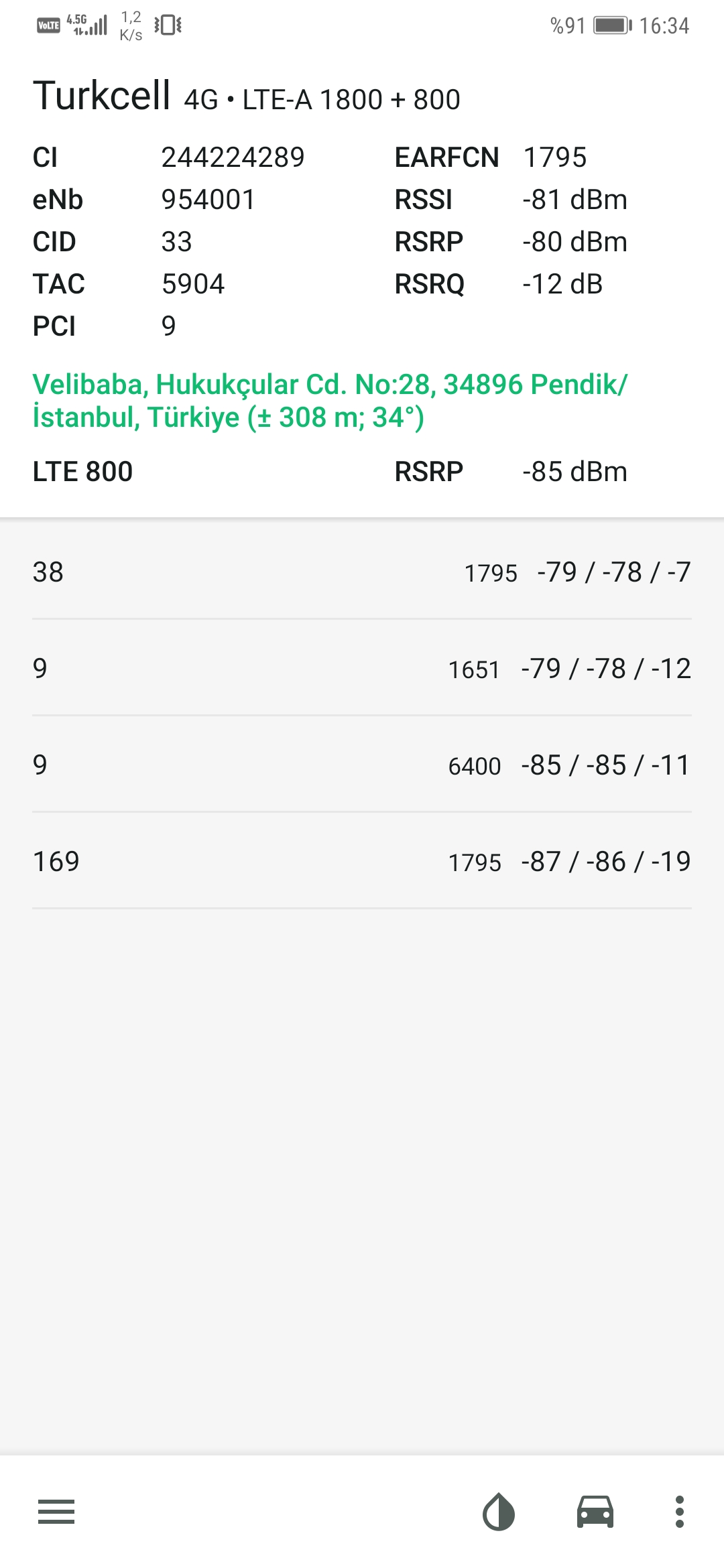The image size is (724, 1568).
Task: Open neighbor cell row with EARFCN 6400
Action: tap(362, 765)
